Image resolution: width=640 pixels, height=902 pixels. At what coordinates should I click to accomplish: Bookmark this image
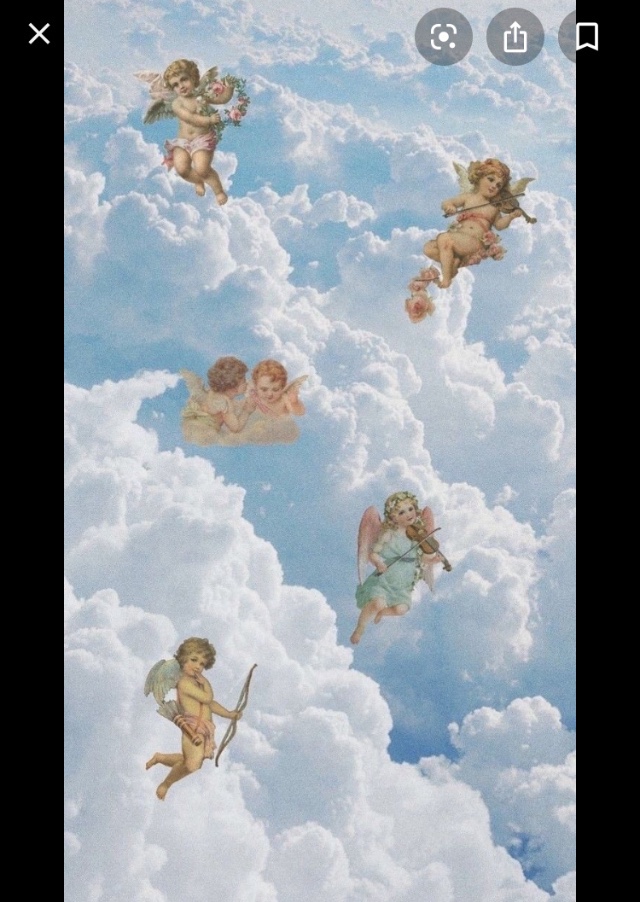(x=587, y=37)
